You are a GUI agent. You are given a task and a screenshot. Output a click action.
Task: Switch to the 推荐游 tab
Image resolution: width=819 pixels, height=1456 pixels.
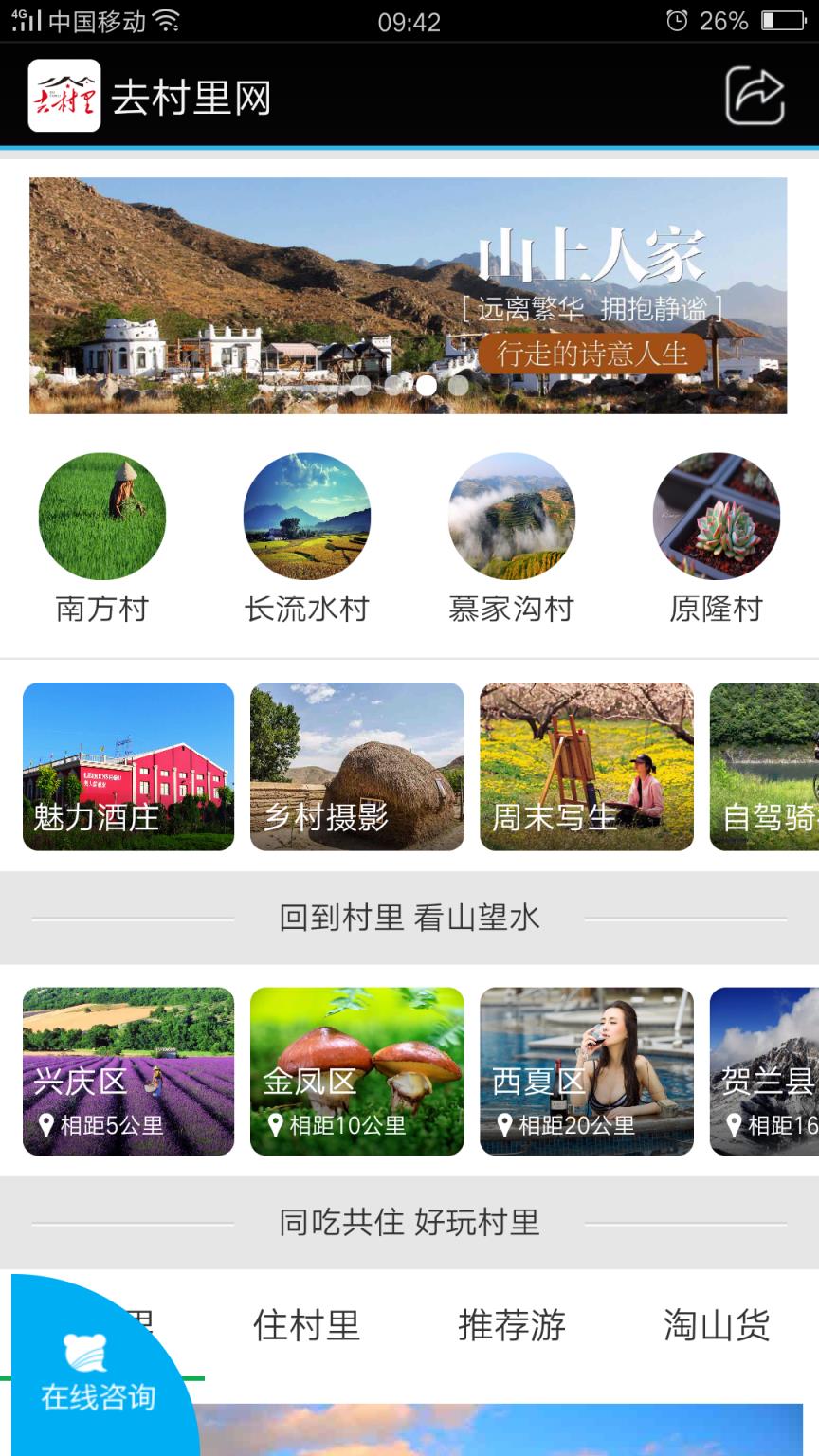(511, 1327)
